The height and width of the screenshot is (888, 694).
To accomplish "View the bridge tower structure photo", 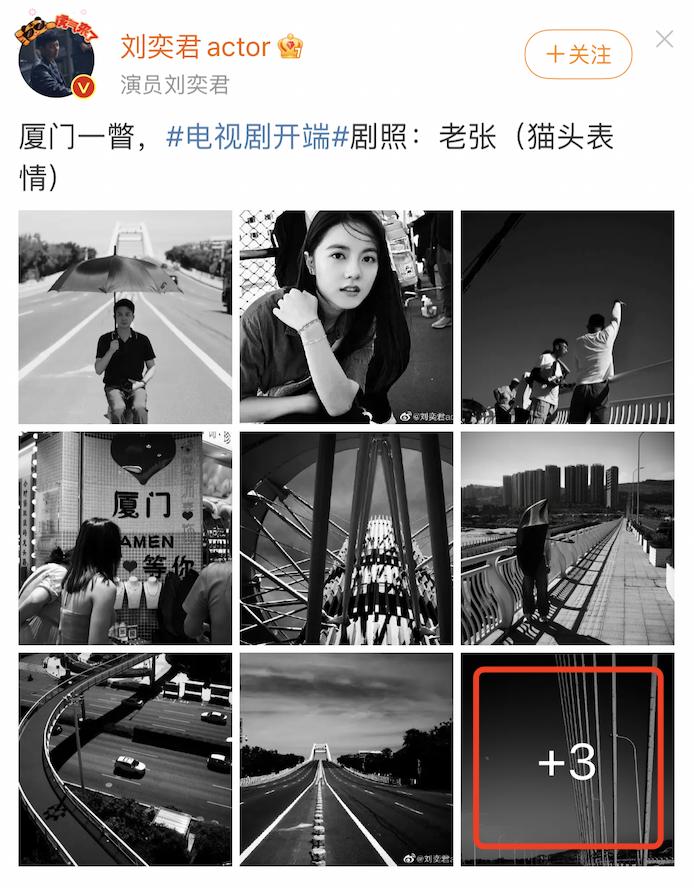I will click(346, 538).
